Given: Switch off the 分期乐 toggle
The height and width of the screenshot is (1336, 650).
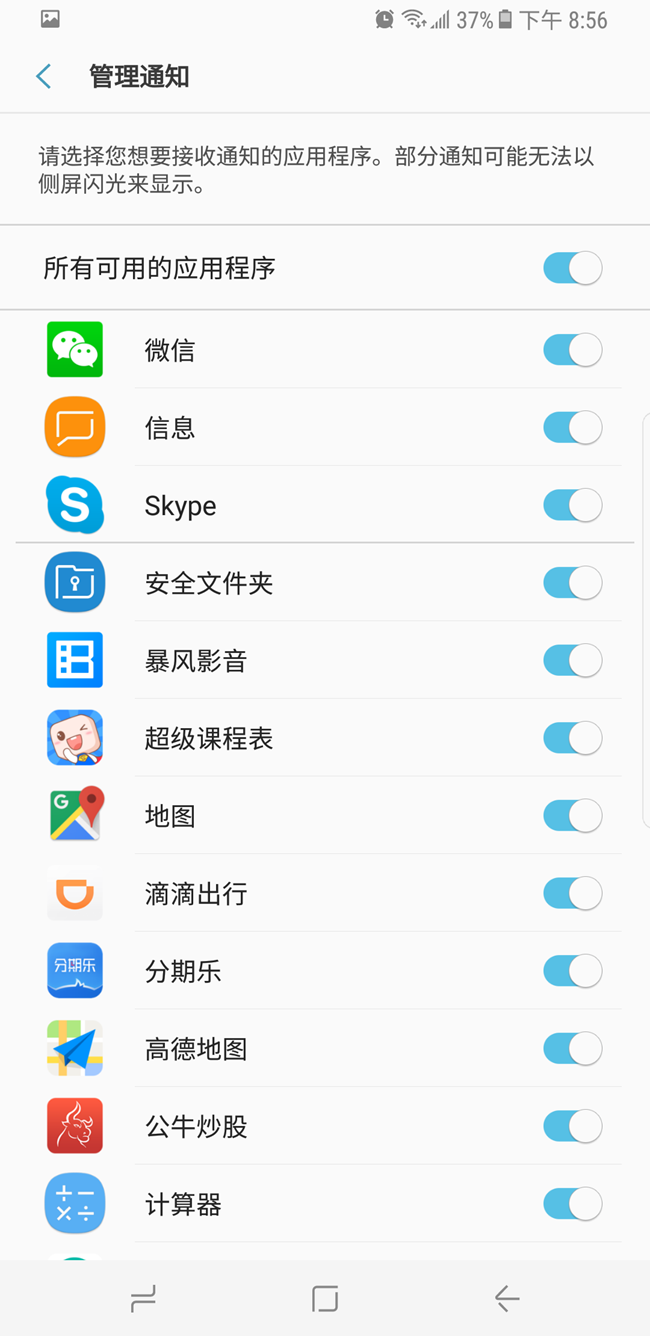Looking at the screenshot, I should (572, 971).
